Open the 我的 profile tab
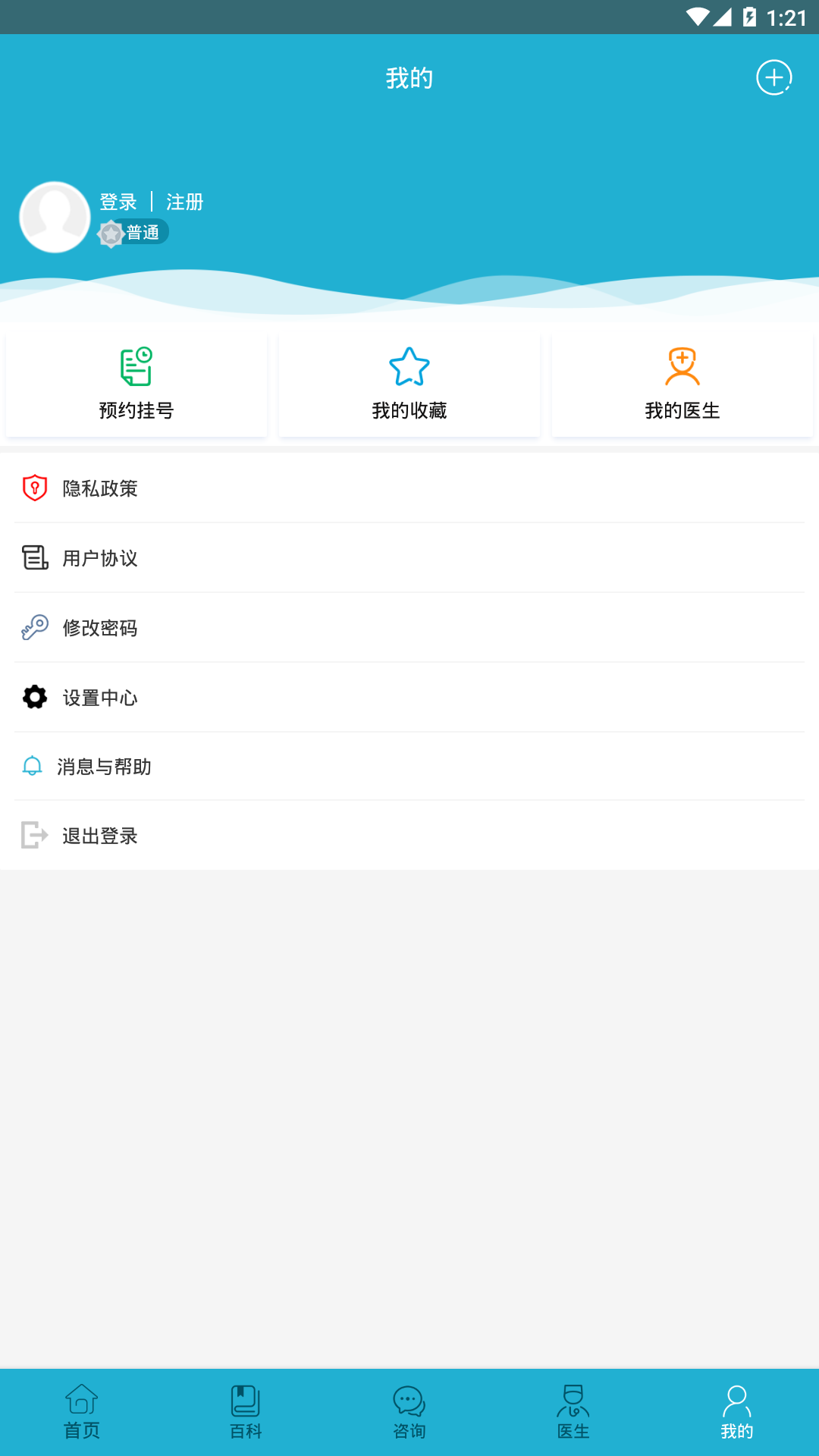Screen dimensions: 819x1456 click(736, 1409)
